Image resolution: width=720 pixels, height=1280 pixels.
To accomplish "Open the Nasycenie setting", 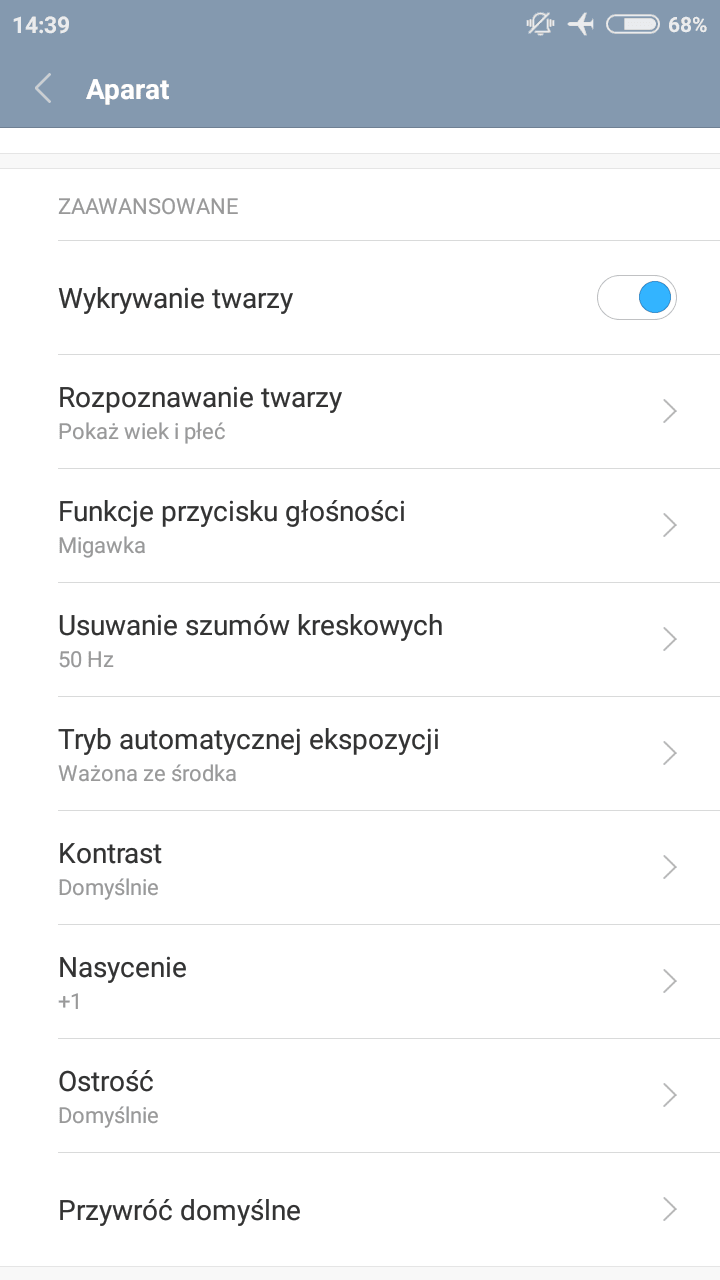I will click(360, 982).
